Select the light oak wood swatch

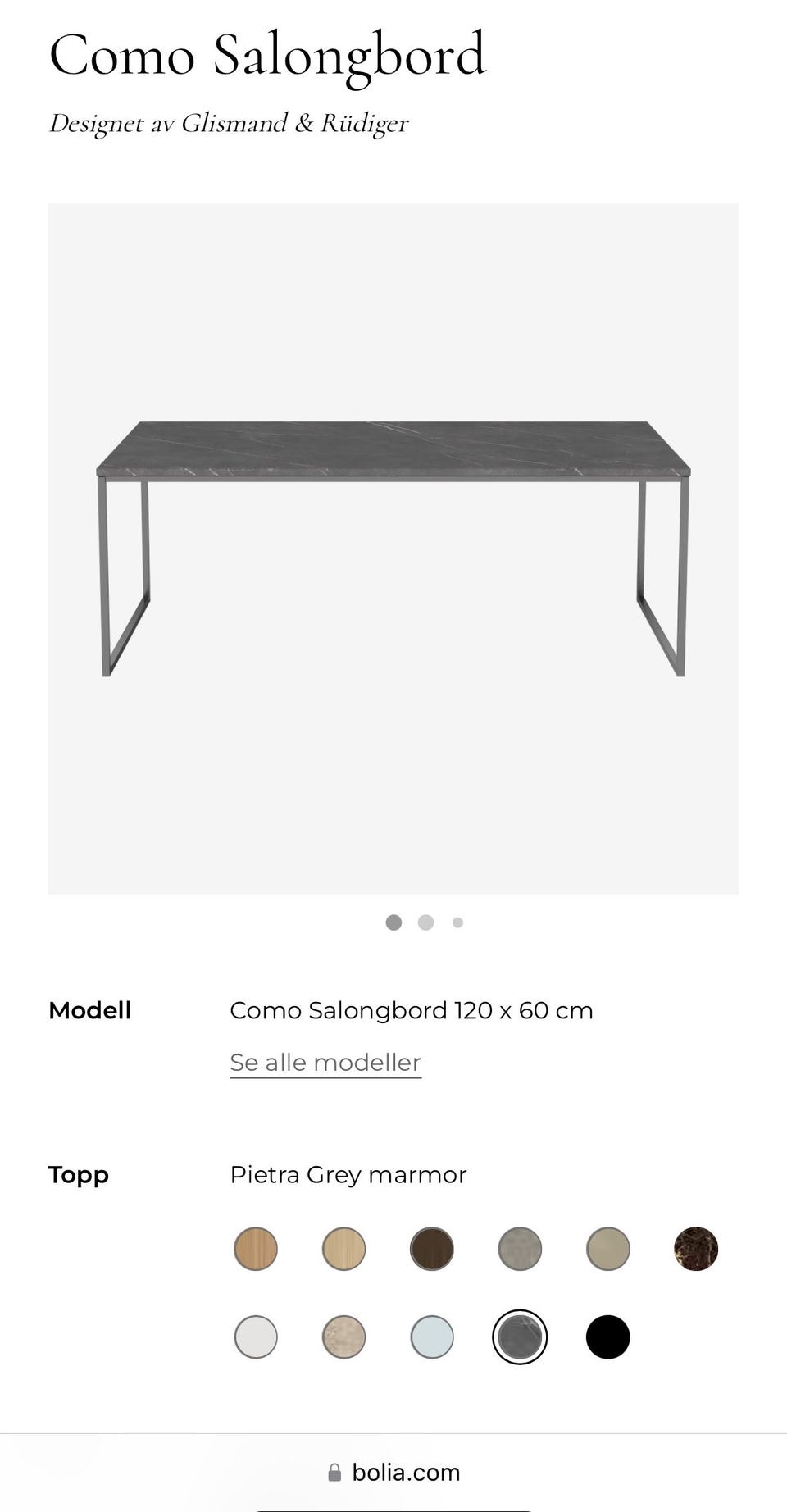256,1249
